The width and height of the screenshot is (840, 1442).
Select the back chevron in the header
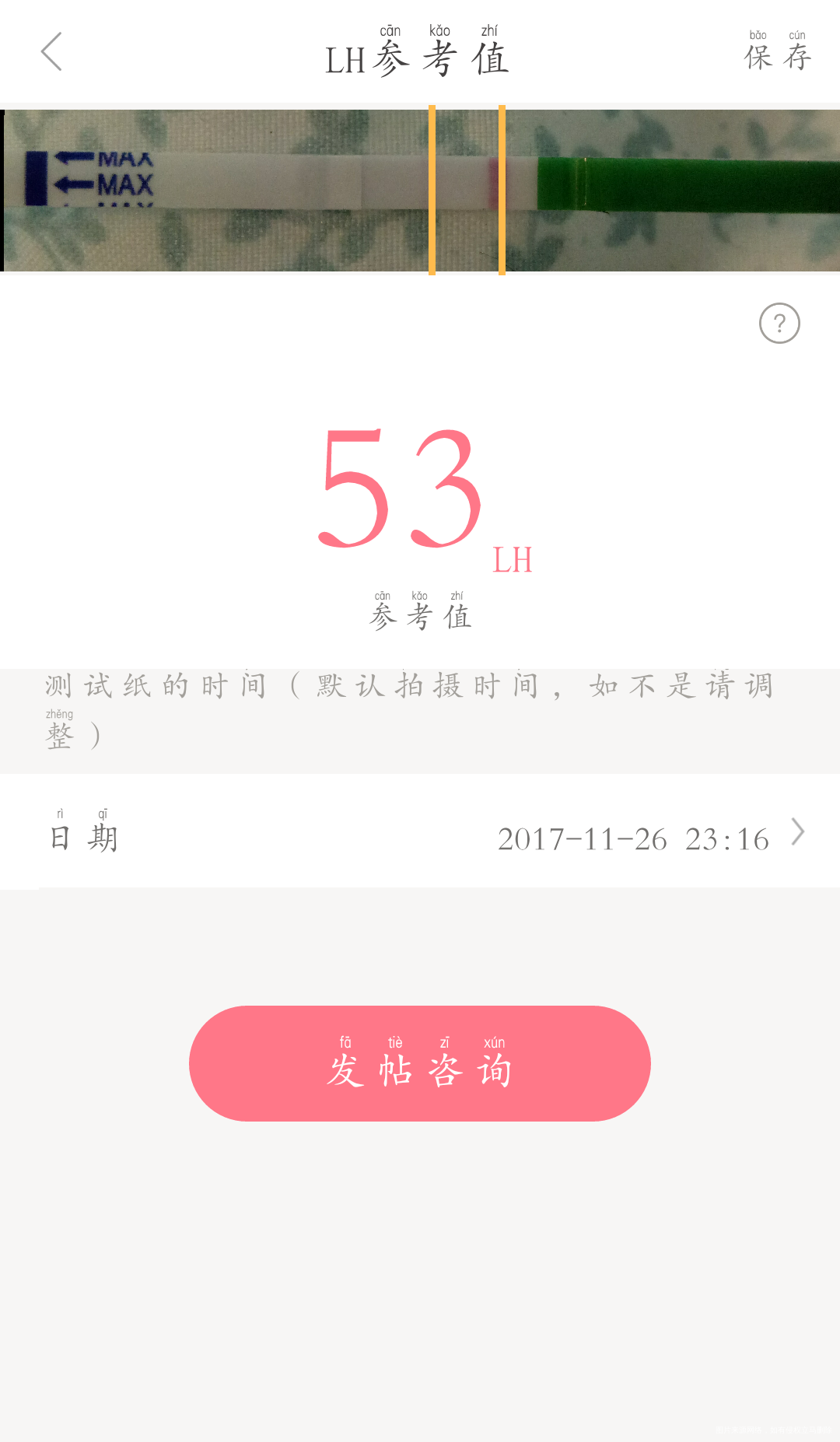(51, 51)
